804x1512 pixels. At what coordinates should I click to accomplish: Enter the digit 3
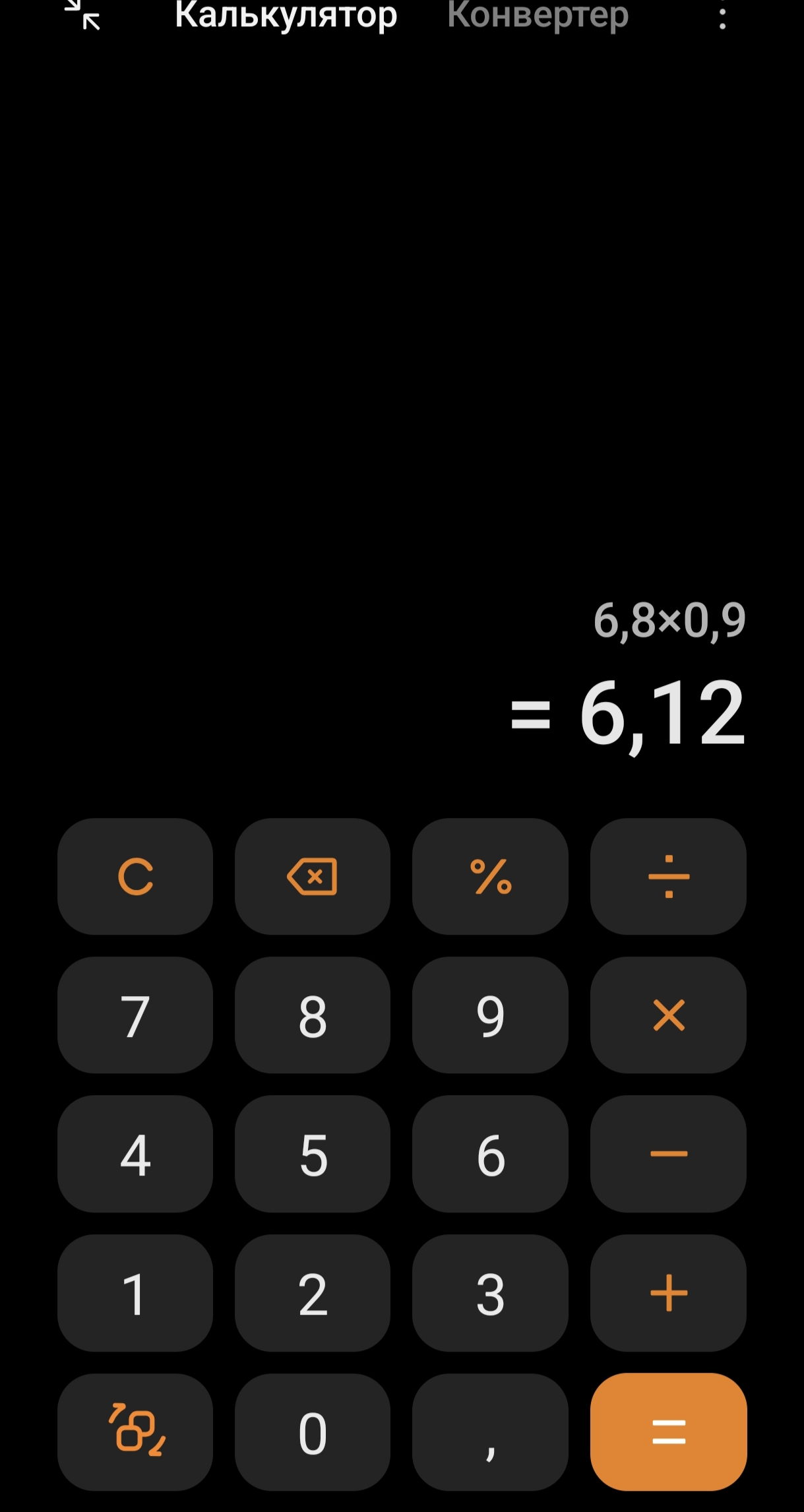pyautogui.click(x=490, y=1292)
